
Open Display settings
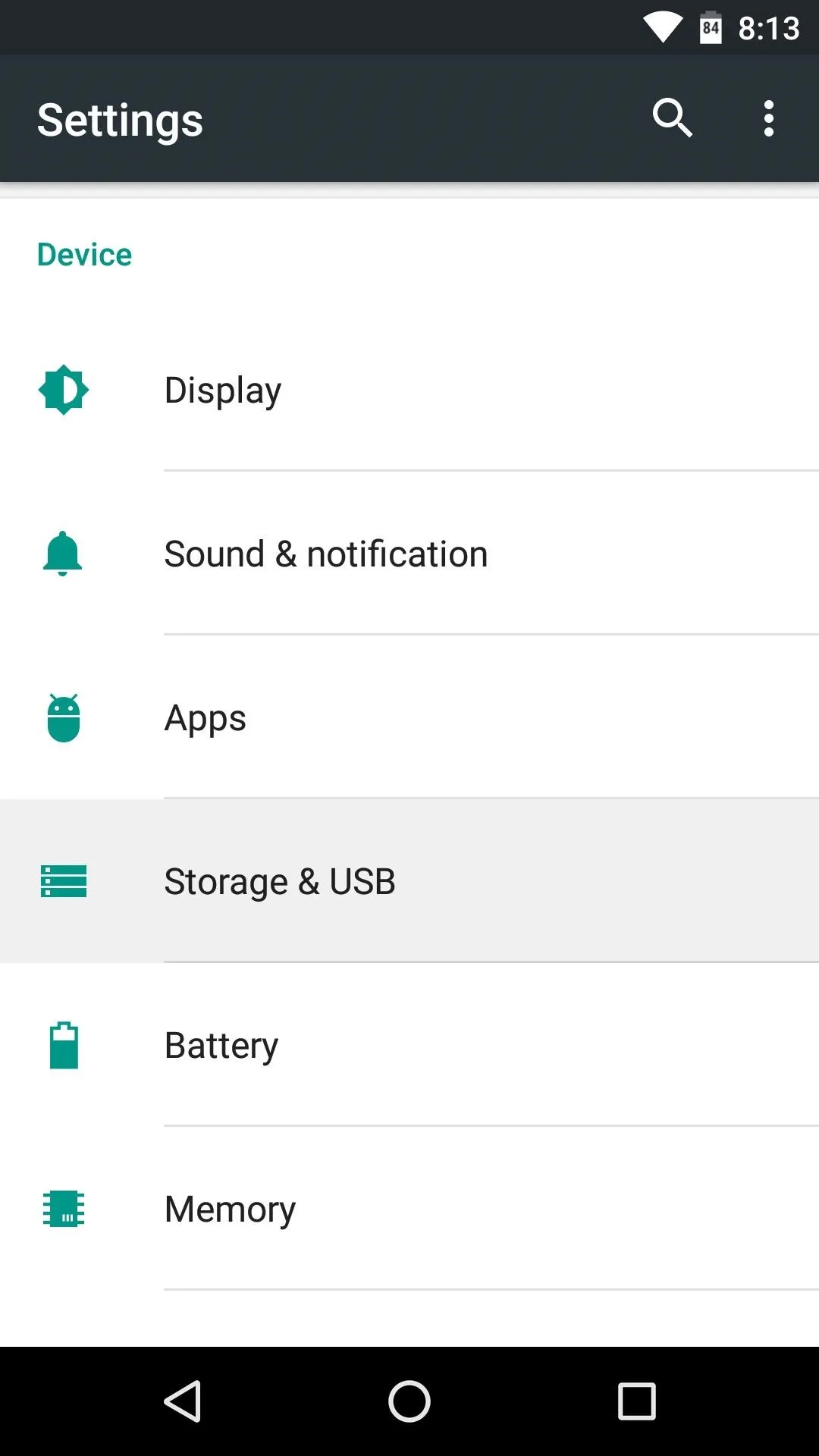pos(409,390)
